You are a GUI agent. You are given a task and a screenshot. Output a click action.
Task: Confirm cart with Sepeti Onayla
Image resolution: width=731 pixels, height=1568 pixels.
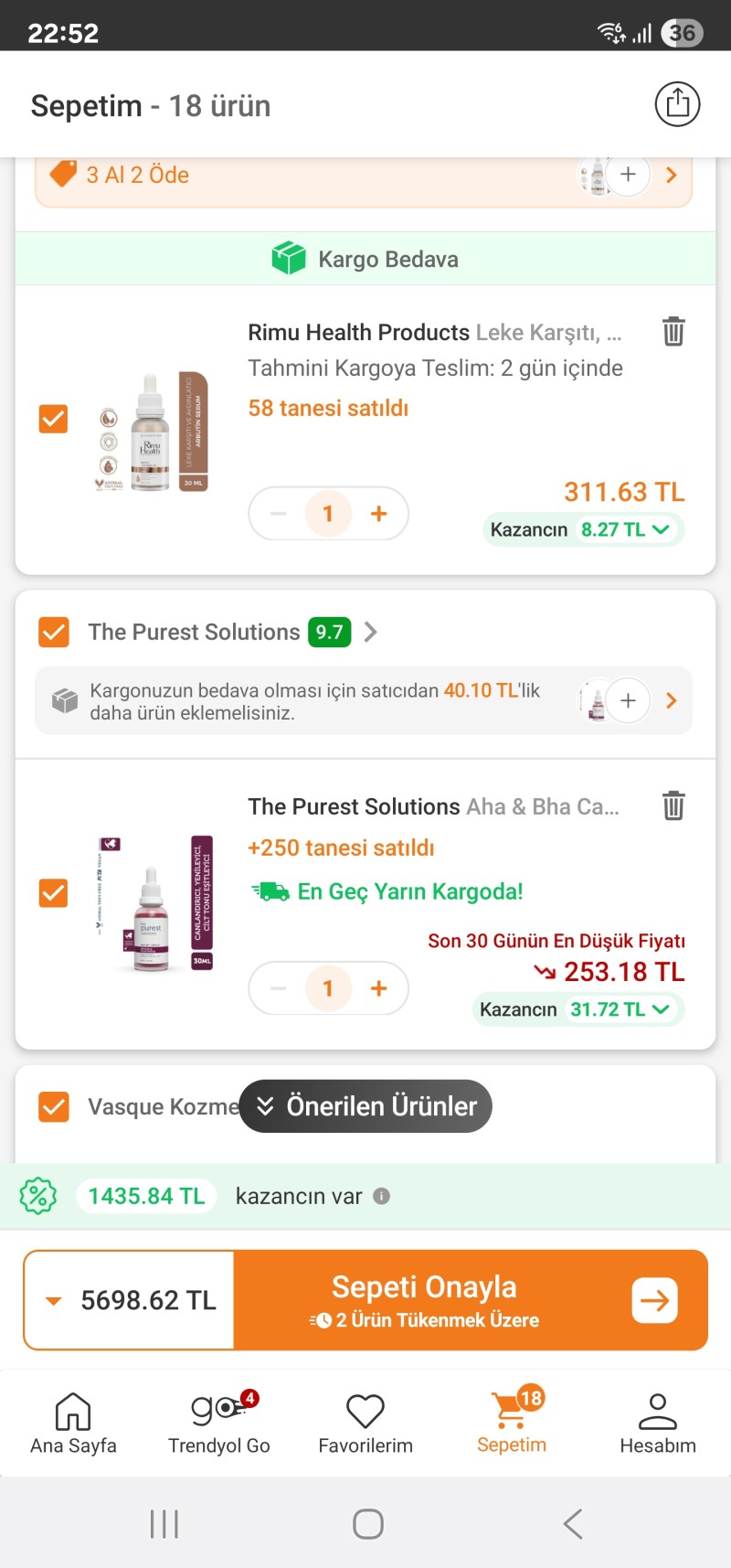click(x=471, y=1300)
